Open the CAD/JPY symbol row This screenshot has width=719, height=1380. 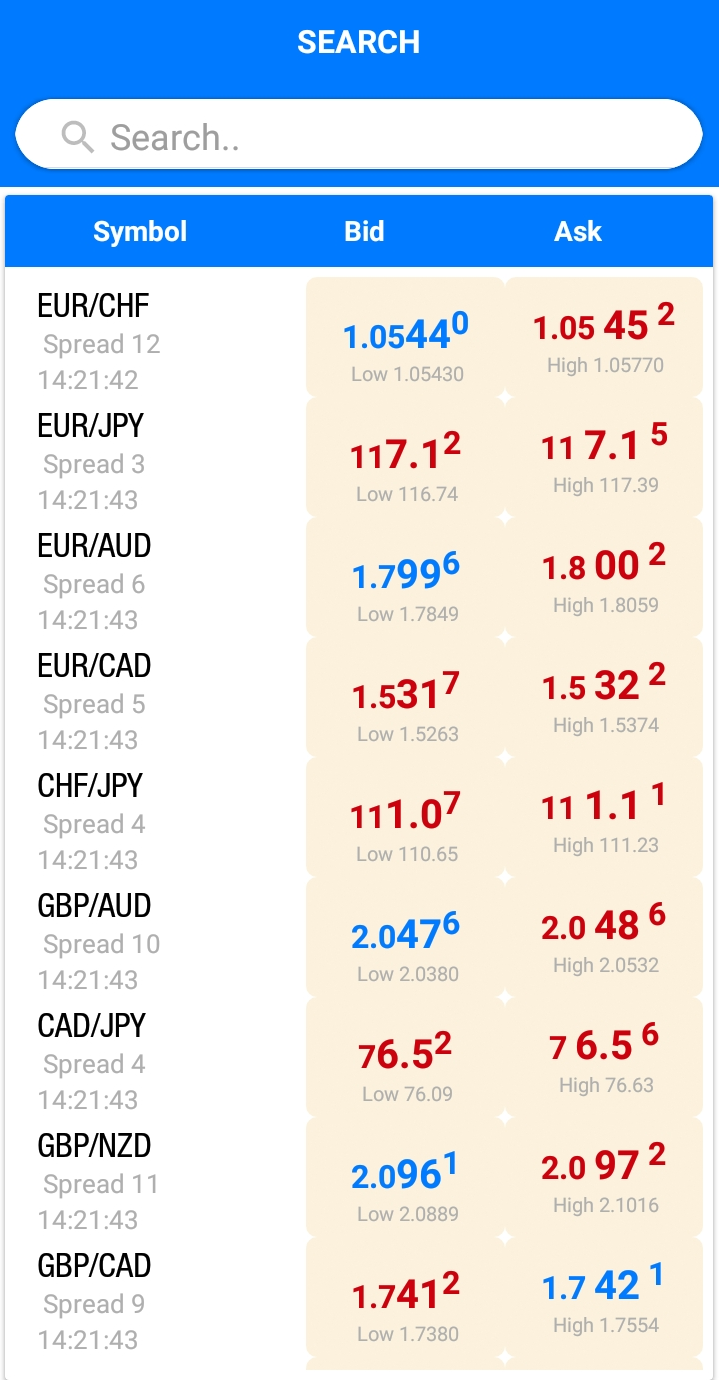click(359, 1057)
